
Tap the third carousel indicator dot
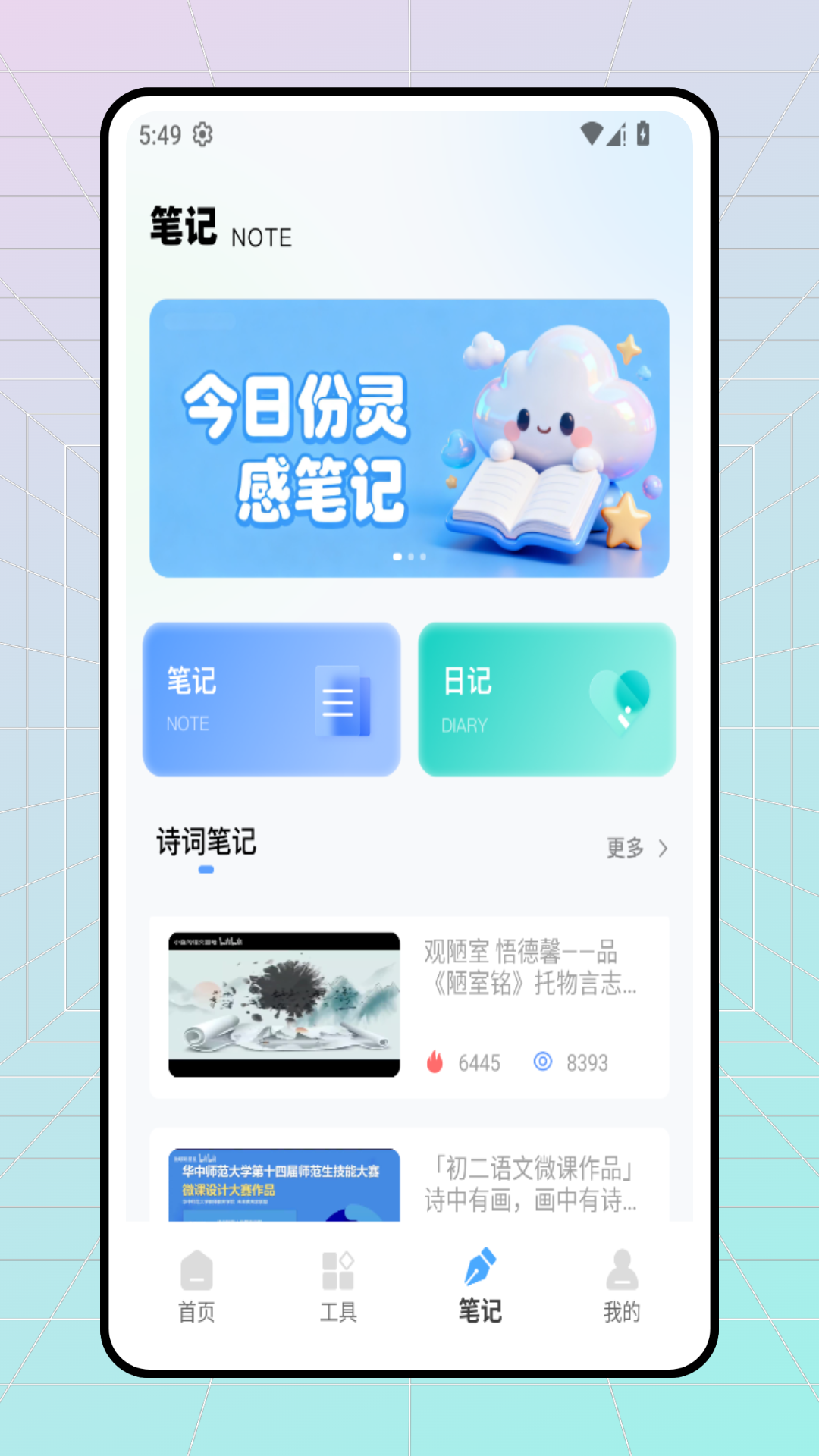click(x=423, y=556)
